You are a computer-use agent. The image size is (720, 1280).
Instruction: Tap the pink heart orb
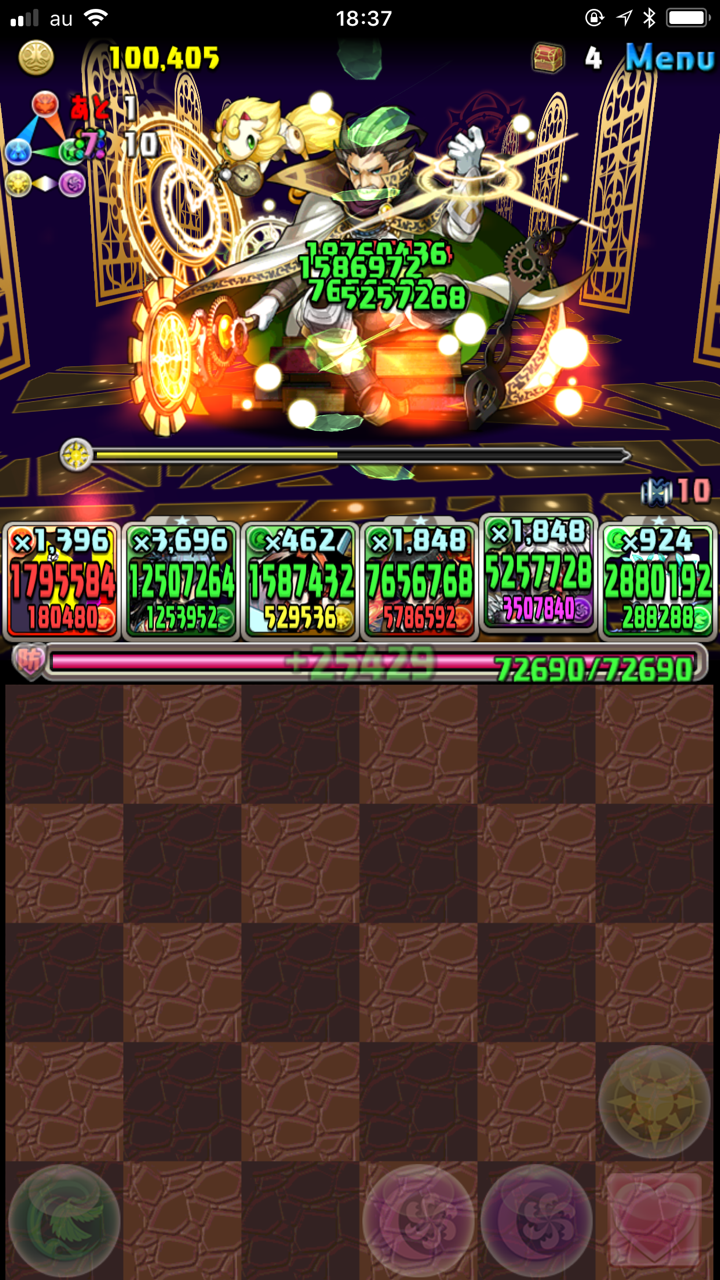pos(655,1220)
